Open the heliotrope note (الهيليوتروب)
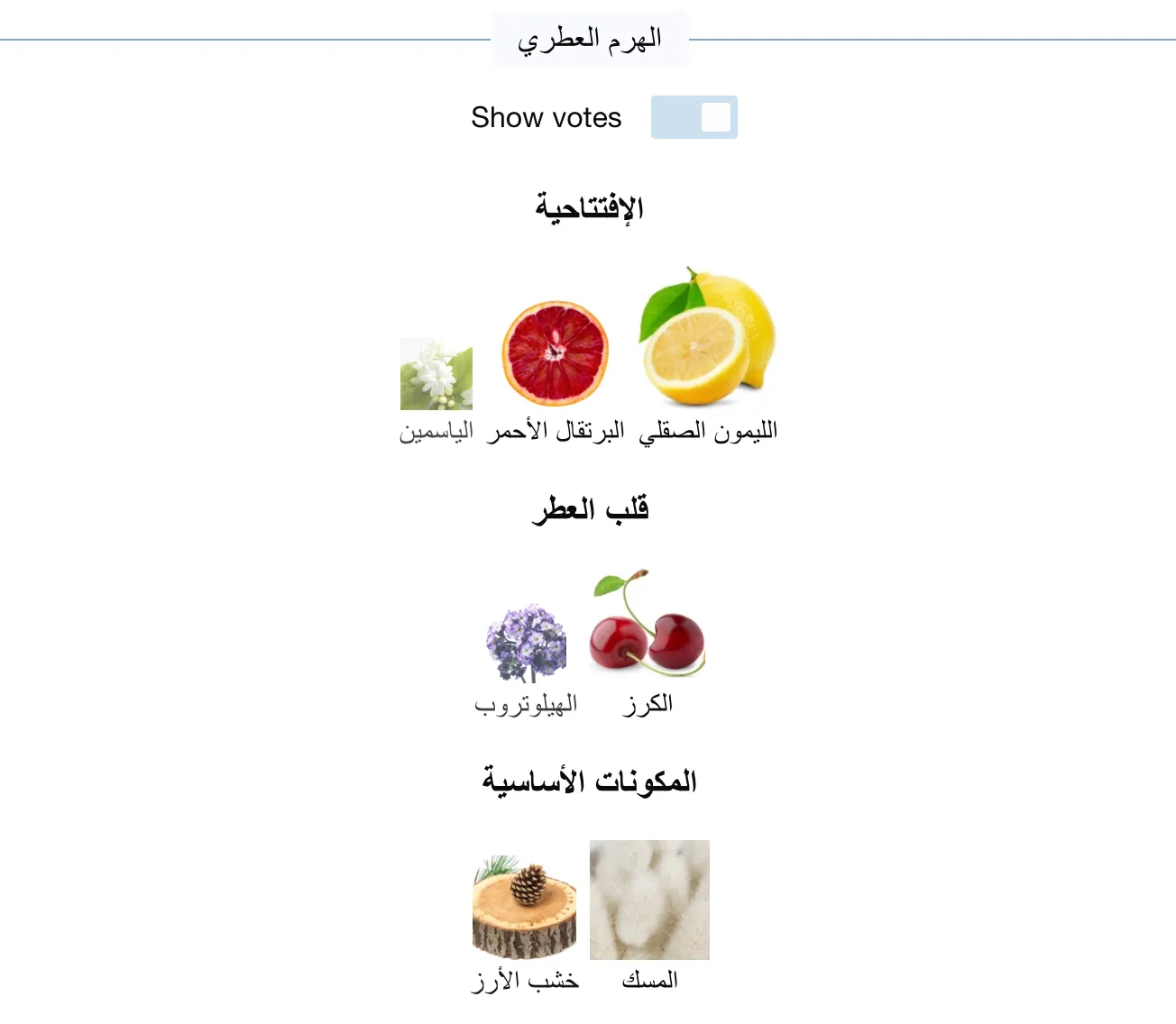The height and width of the screenshot is (1024, 1176). coord(527,643)
